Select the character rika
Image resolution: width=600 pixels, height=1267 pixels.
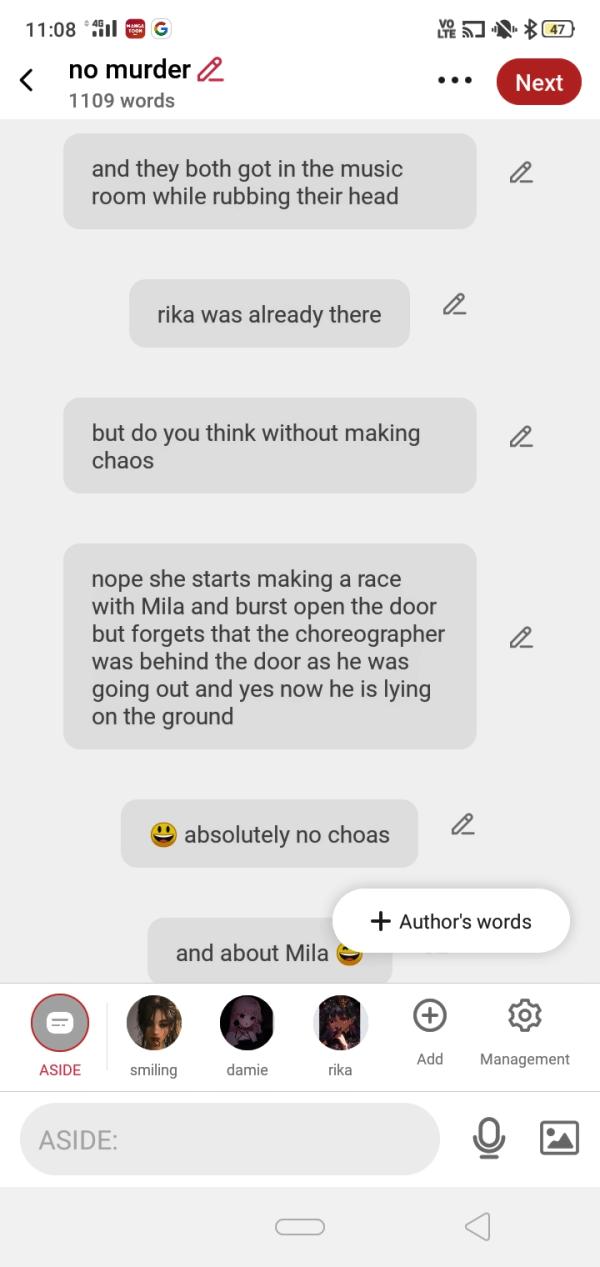tap(340, 1023)
